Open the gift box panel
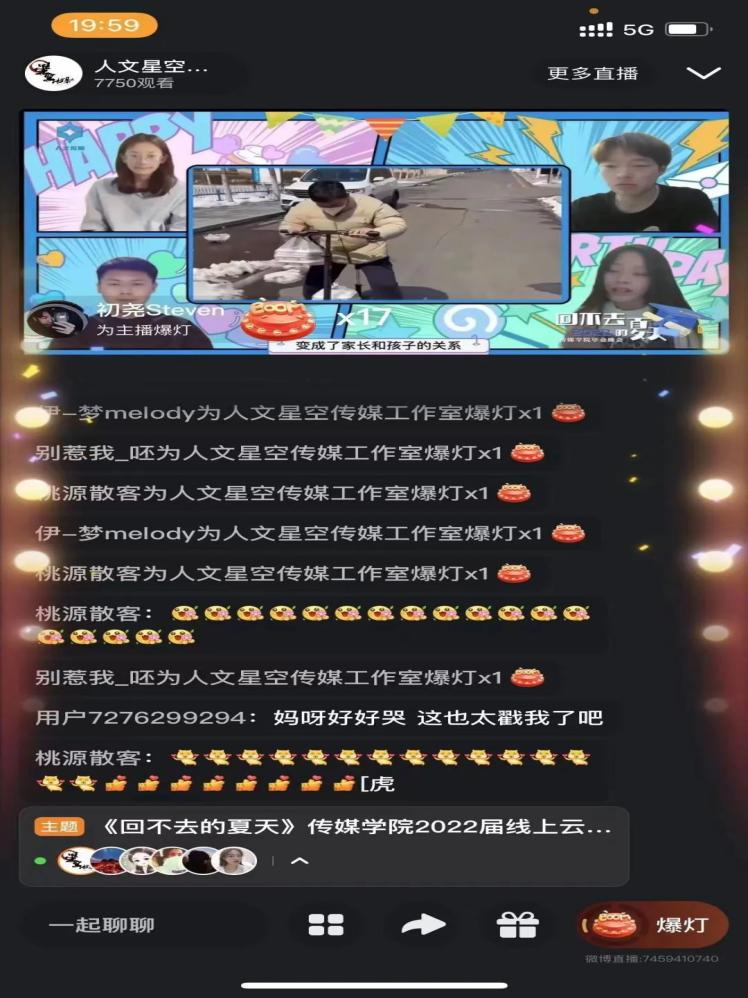This screenshot has height=998, width=748. (x=518, y=925)
